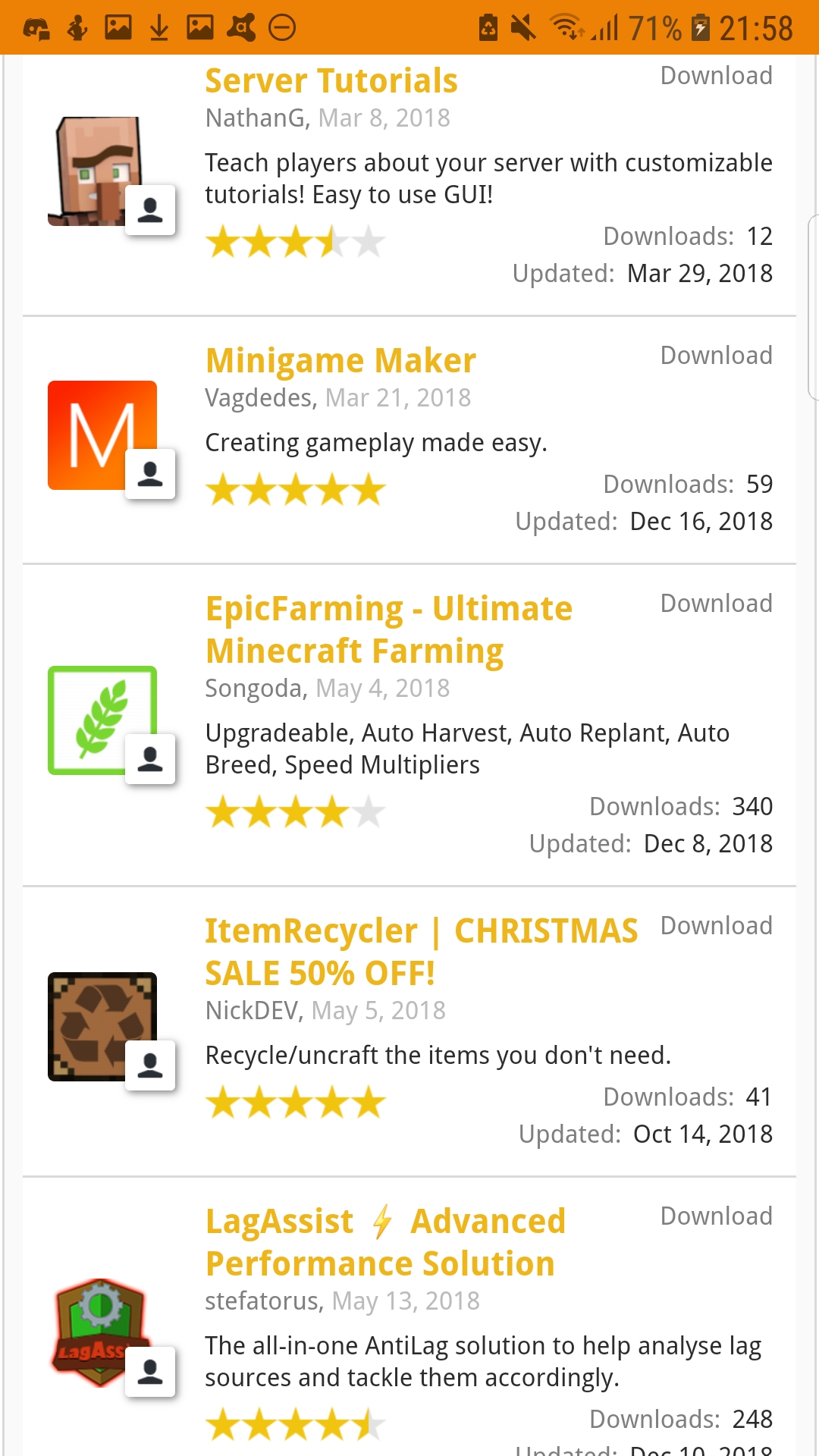This screenshot has width=819, height=1456.
Task: Open the ItemRecycler Christmas Sale resource
Action: pyautogui.click(x=421, y=952)
